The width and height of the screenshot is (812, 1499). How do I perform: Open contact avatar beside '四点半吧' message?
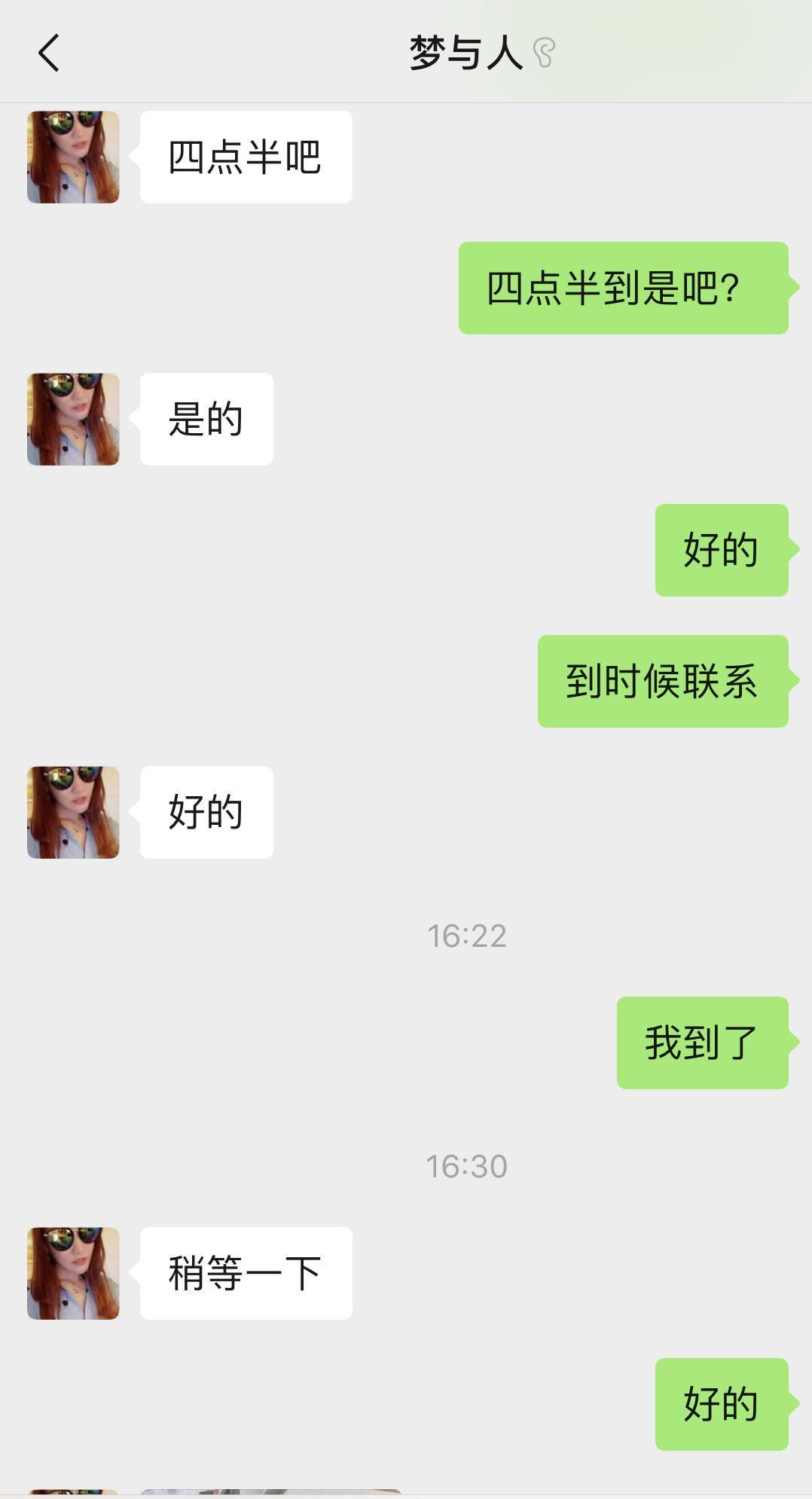click(x=73, y=157)
